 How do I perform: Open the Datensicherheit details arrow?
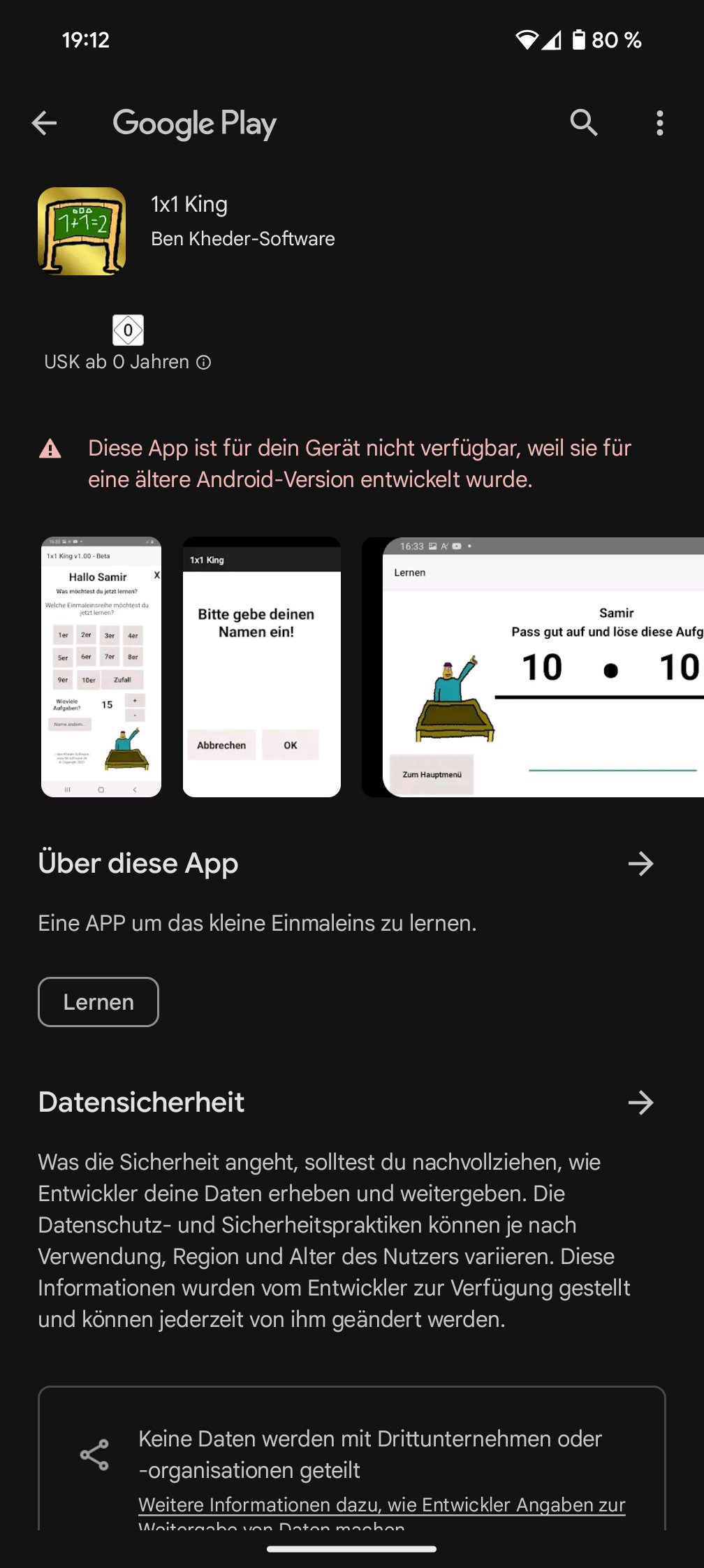640,1103
